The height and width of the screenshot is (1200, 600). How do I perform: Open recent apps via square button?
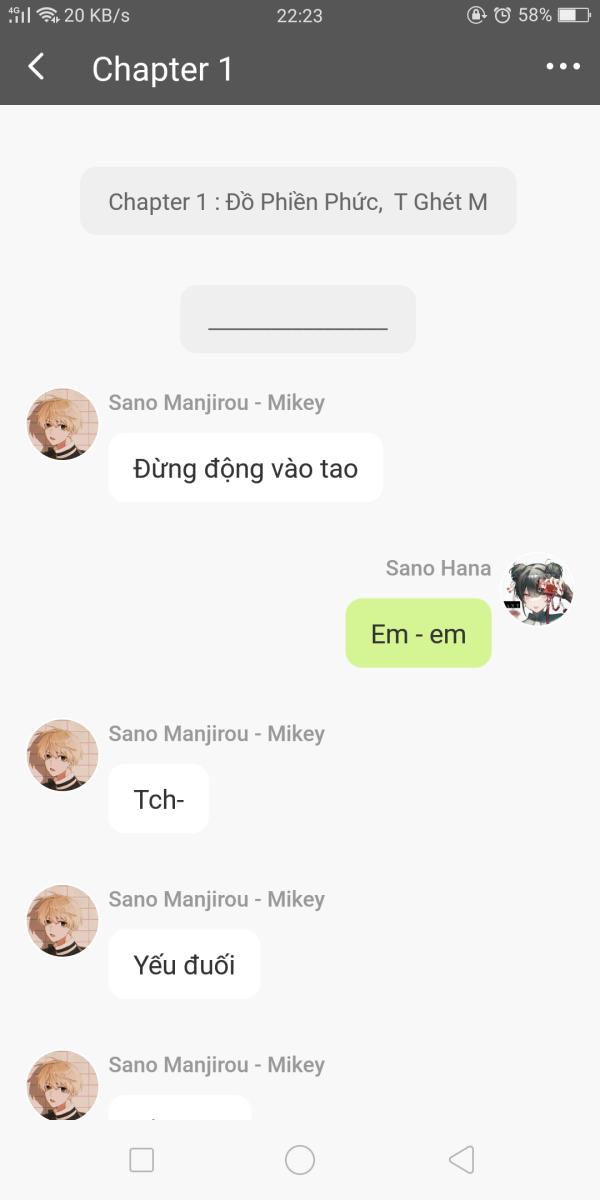tap(142, 1160)
